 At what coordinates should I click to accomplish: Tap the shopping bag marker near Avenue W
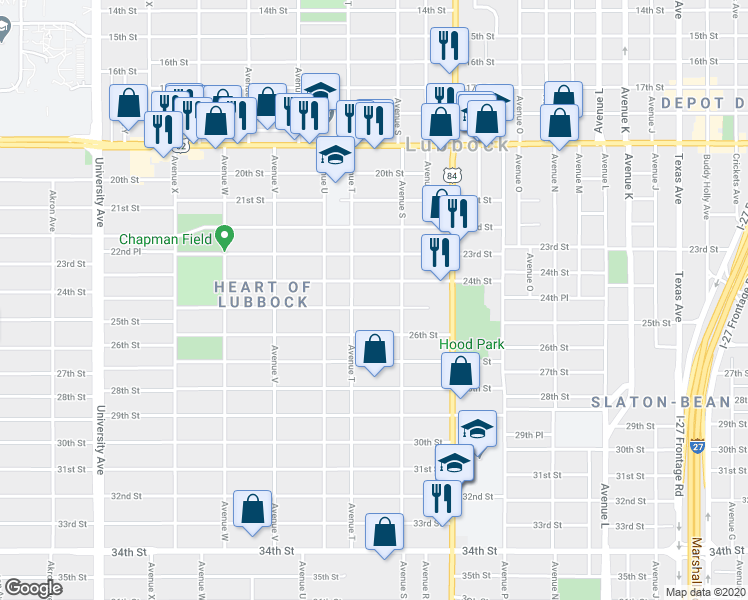click(x=251, y=508)
